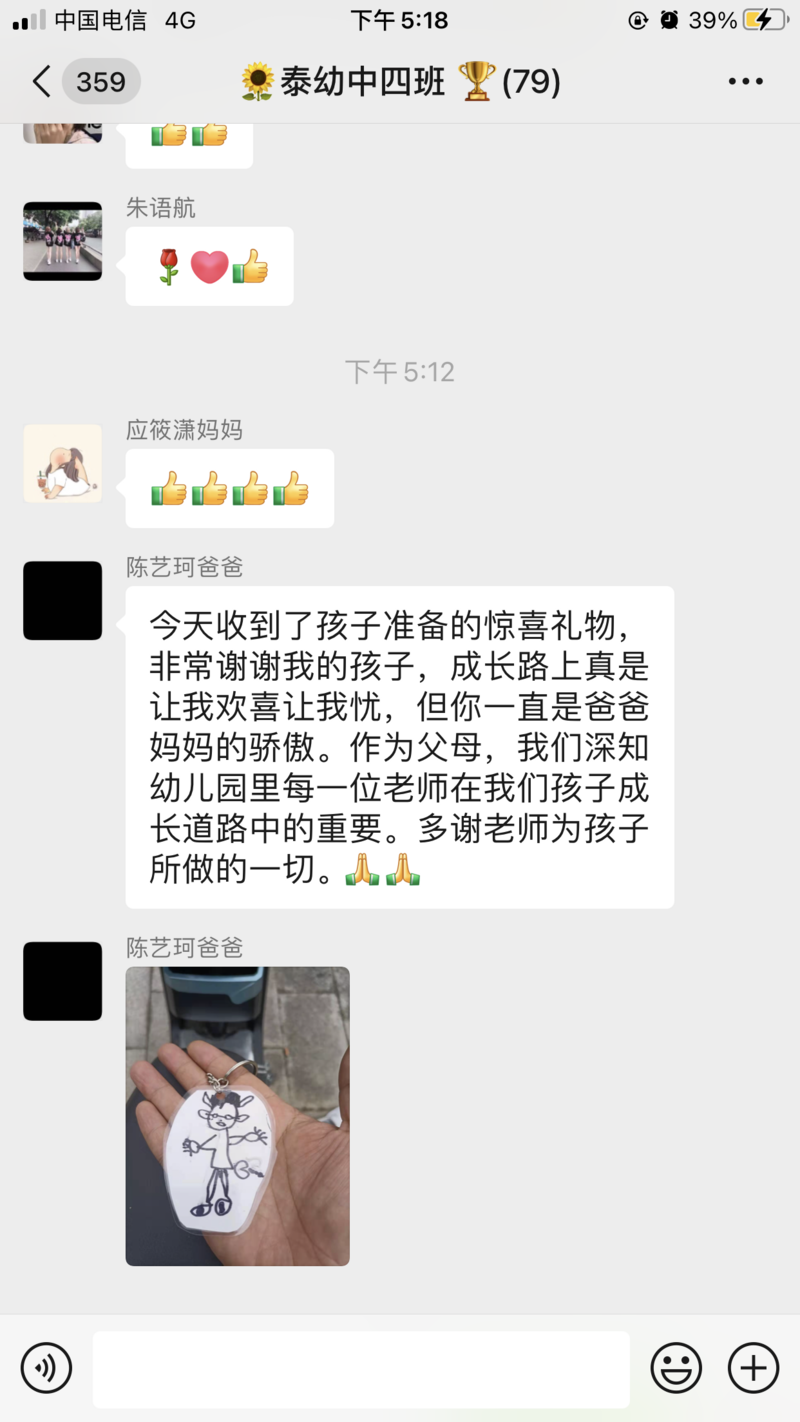
Task: Open the group chat options menu
Action: 745,82
